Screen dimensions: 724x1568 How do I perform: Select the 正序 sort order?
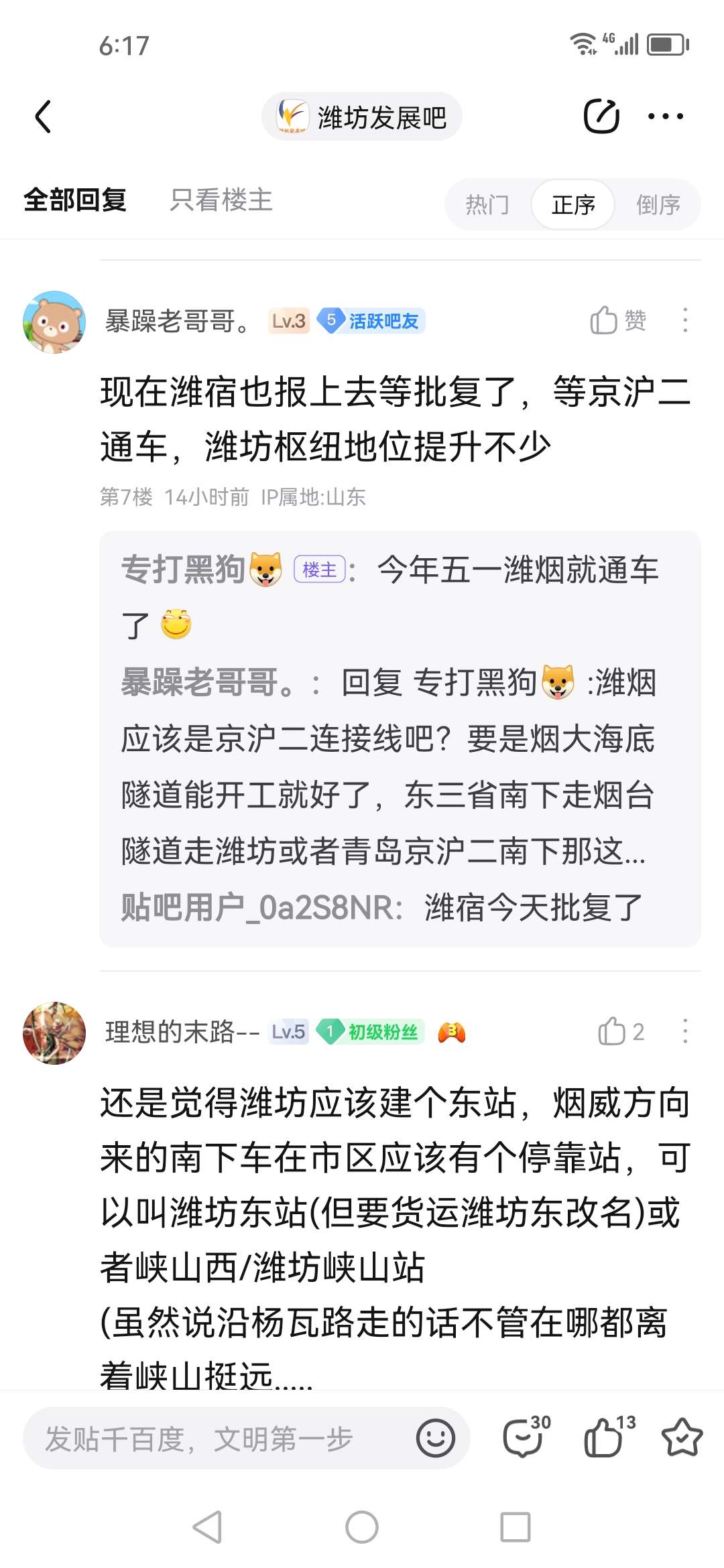tap(573, 204)
